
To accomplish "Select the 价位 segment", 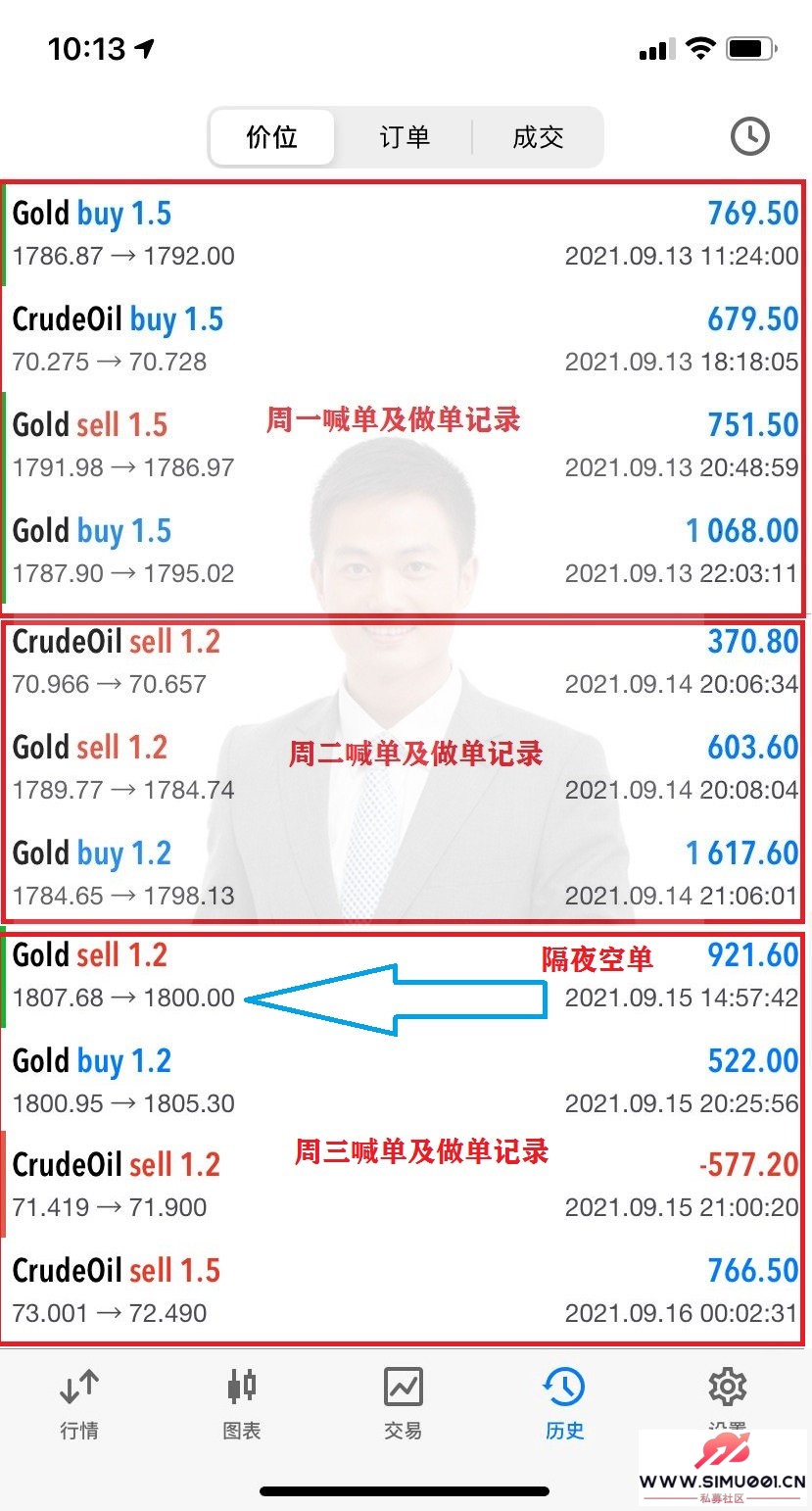I will click(272, 137).
